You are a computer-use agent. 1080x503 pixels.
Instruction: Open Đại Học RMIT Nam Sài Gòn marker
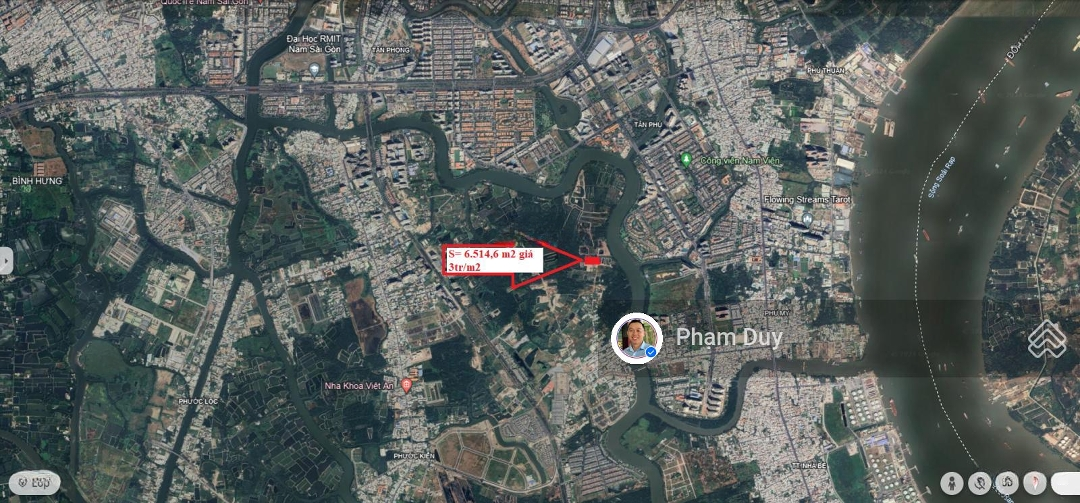[315, 69]
